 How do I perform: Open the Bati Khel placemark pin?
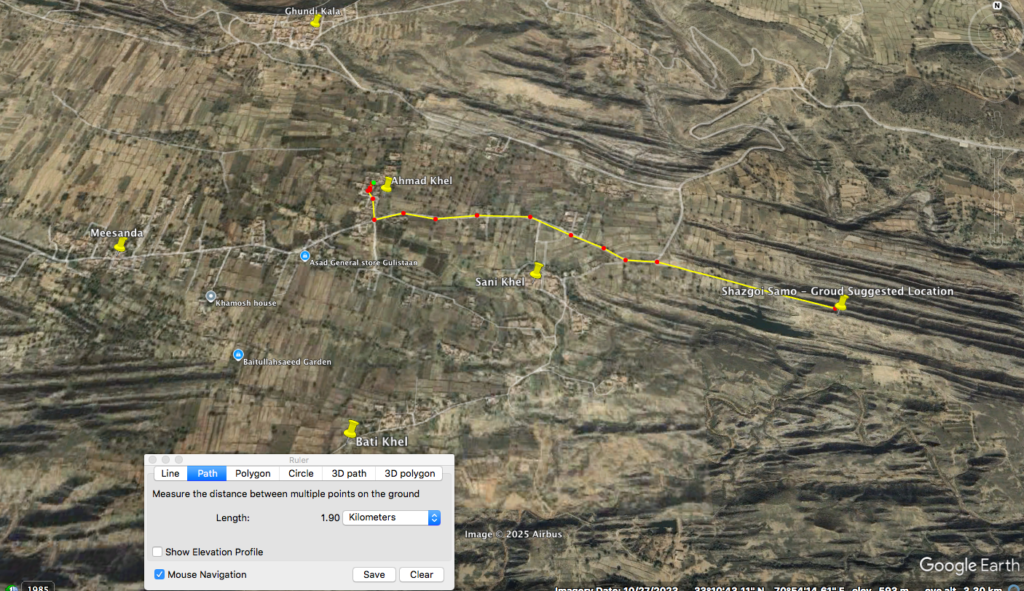[350, 428]
